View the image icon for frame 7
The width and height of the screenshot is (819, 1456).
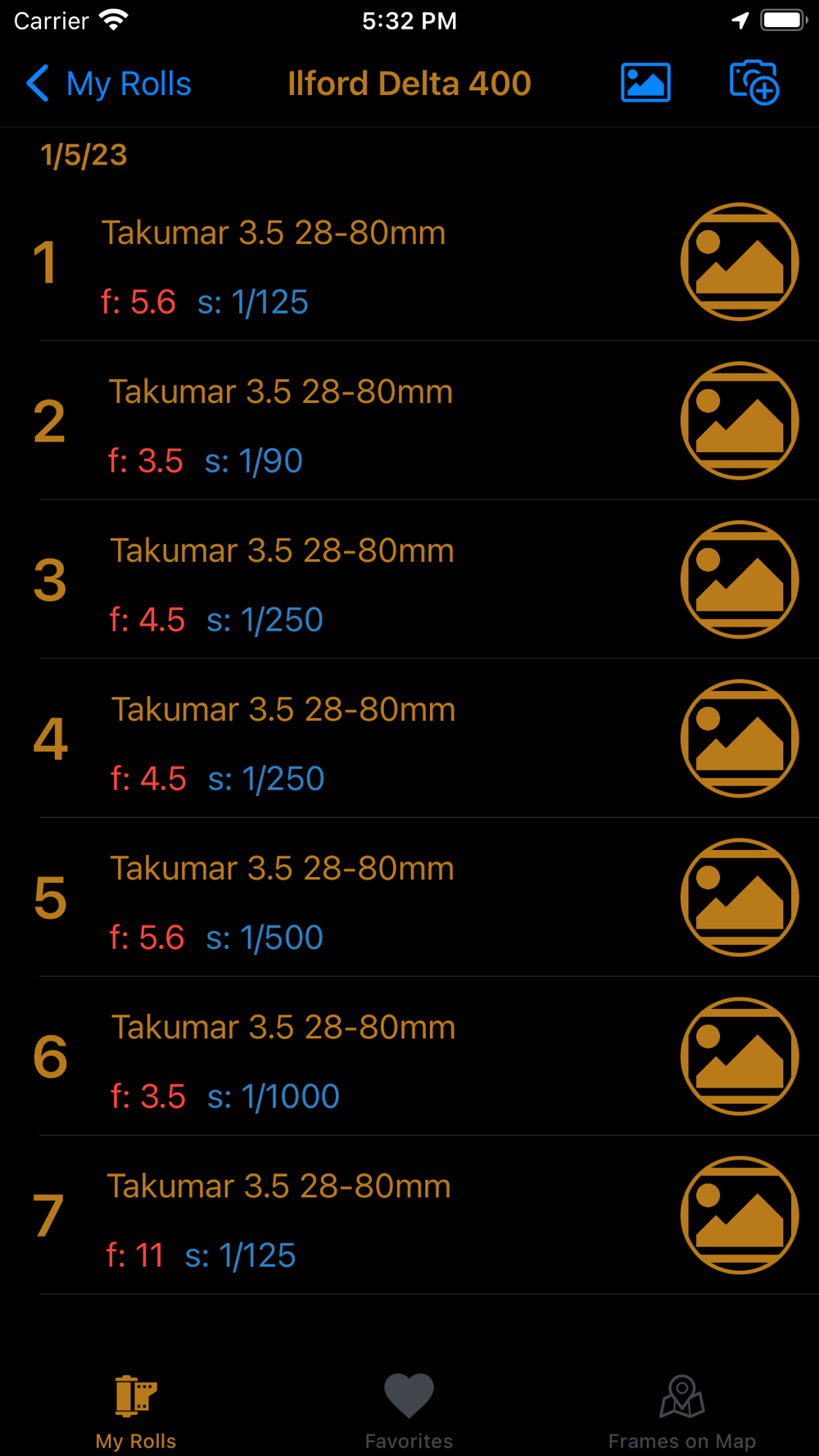740,1215
